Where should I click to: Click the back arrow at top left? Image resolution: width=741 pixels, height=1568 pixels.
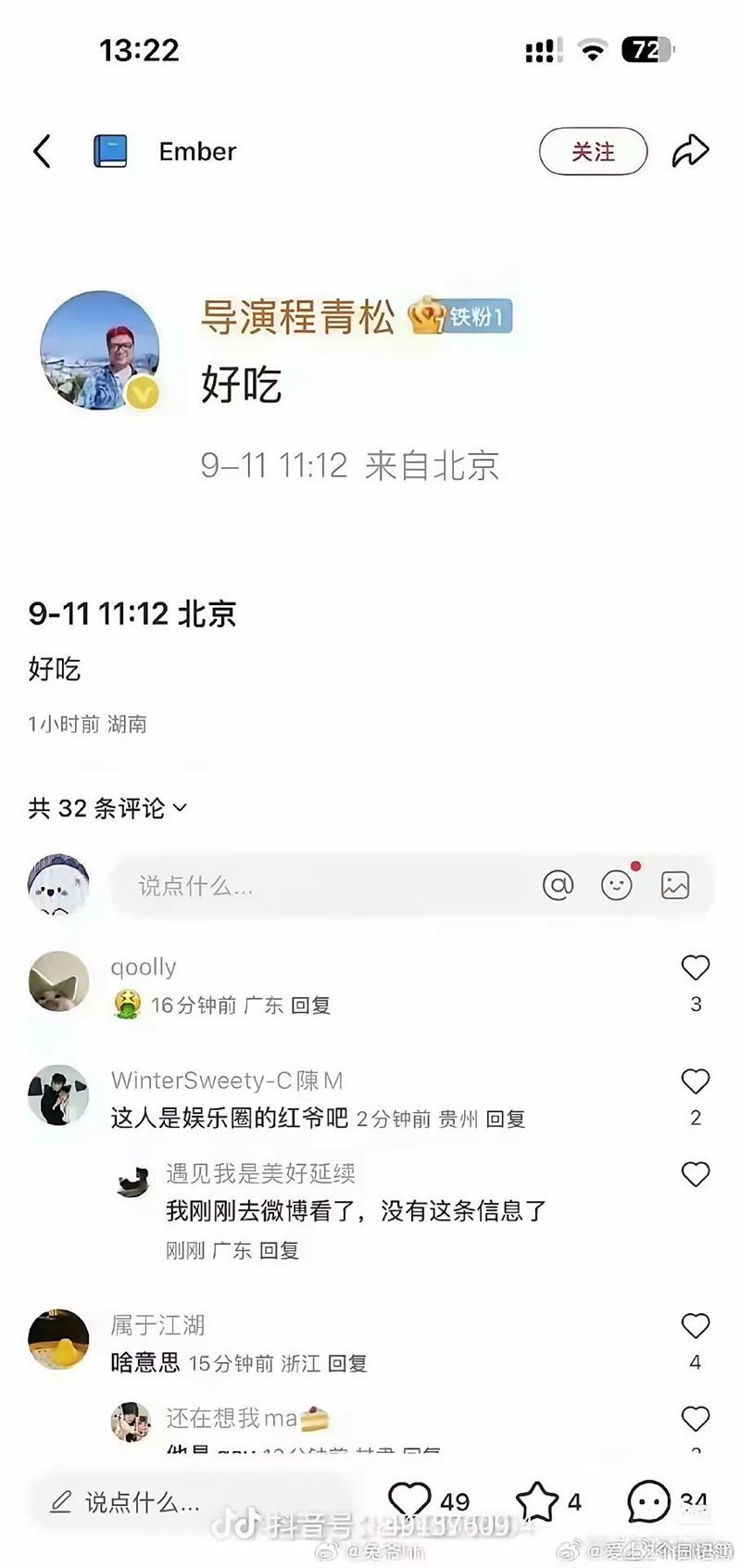[41, 151]
